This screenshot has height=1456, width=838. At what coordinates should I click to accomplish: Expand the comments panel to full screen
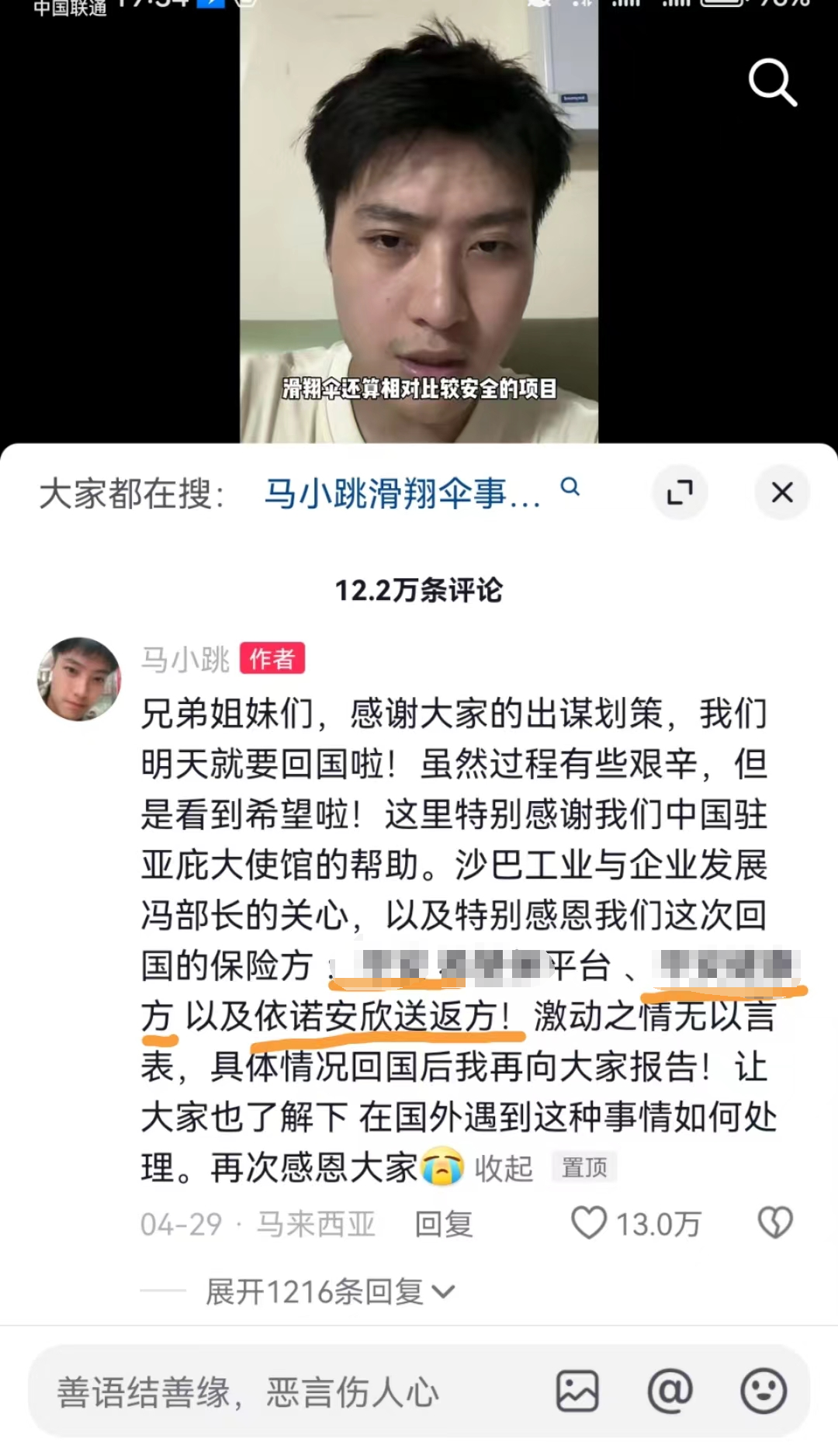point(680,492)
